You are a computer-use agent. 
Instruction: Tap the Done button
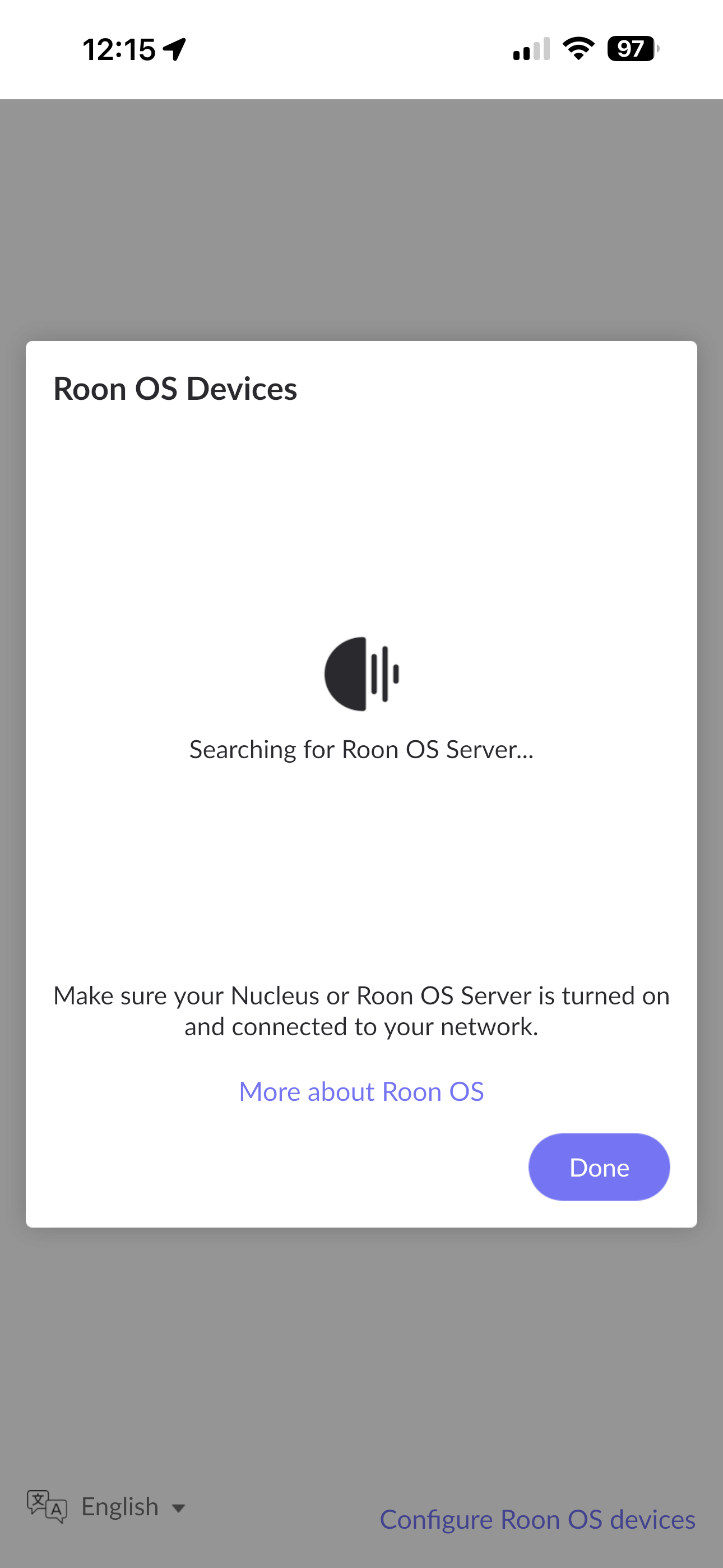tap(599, 1167)
